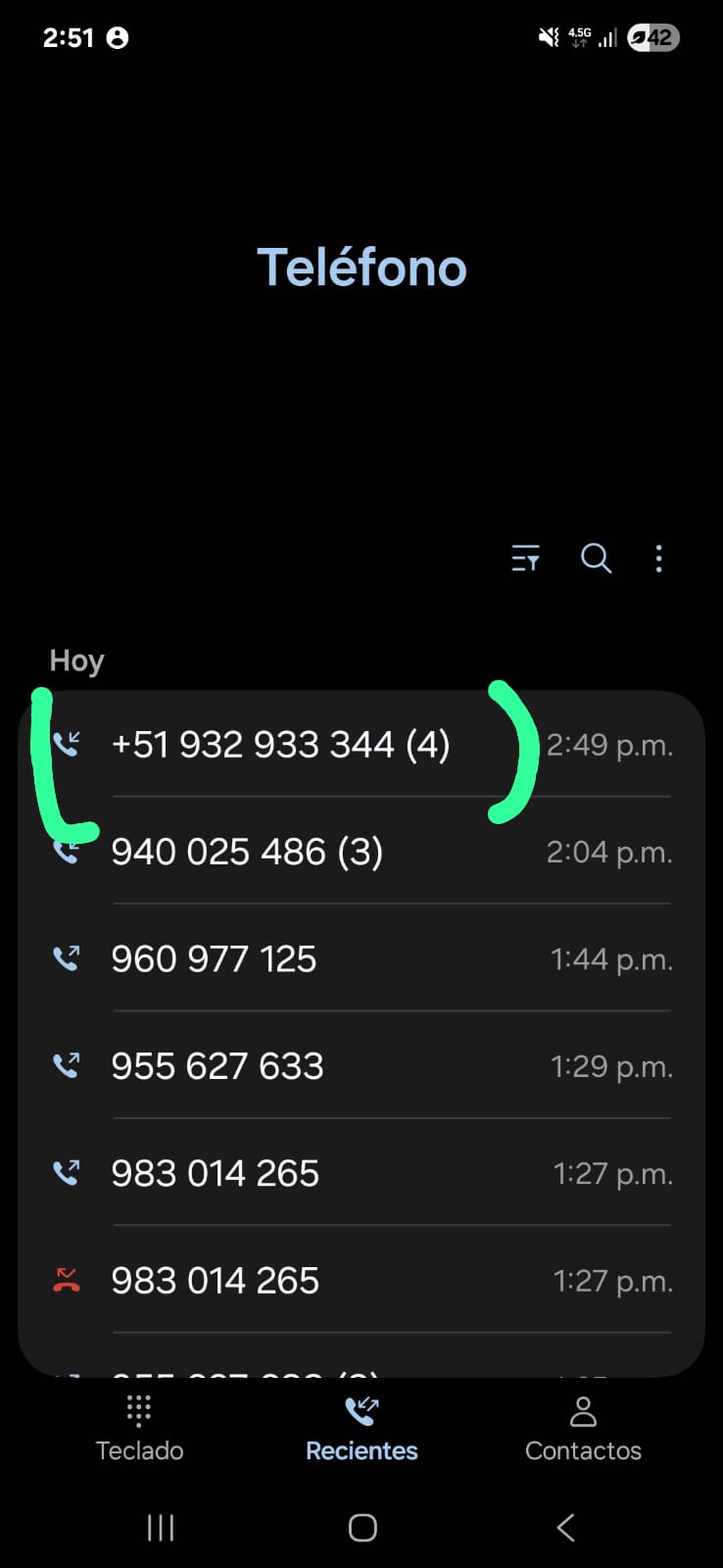Go back with the system back button
Image resolution: width=723 pixels, height=1568 pixels.
tap(565, 1527)
